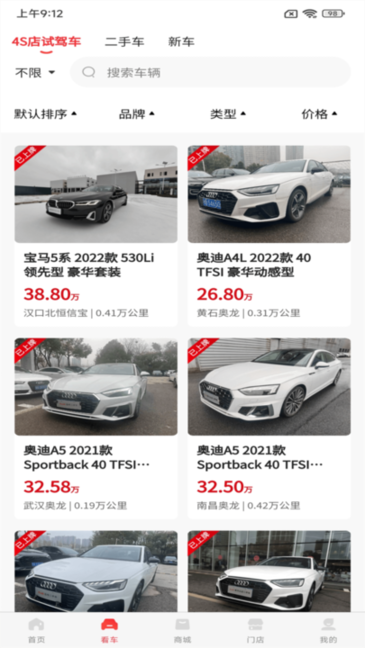
Task: Open the 宝马5系 2022款 530Li listing
Action: 96,236
